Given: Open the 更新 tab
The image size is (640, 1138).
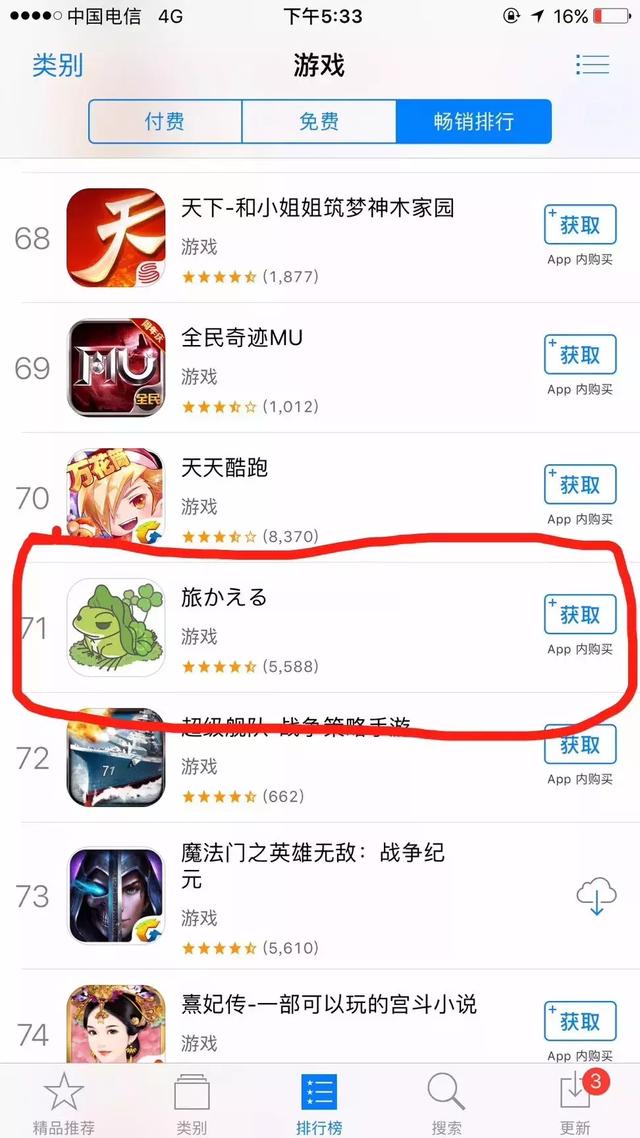Looking at the screenshot, I should [575, 1100].
